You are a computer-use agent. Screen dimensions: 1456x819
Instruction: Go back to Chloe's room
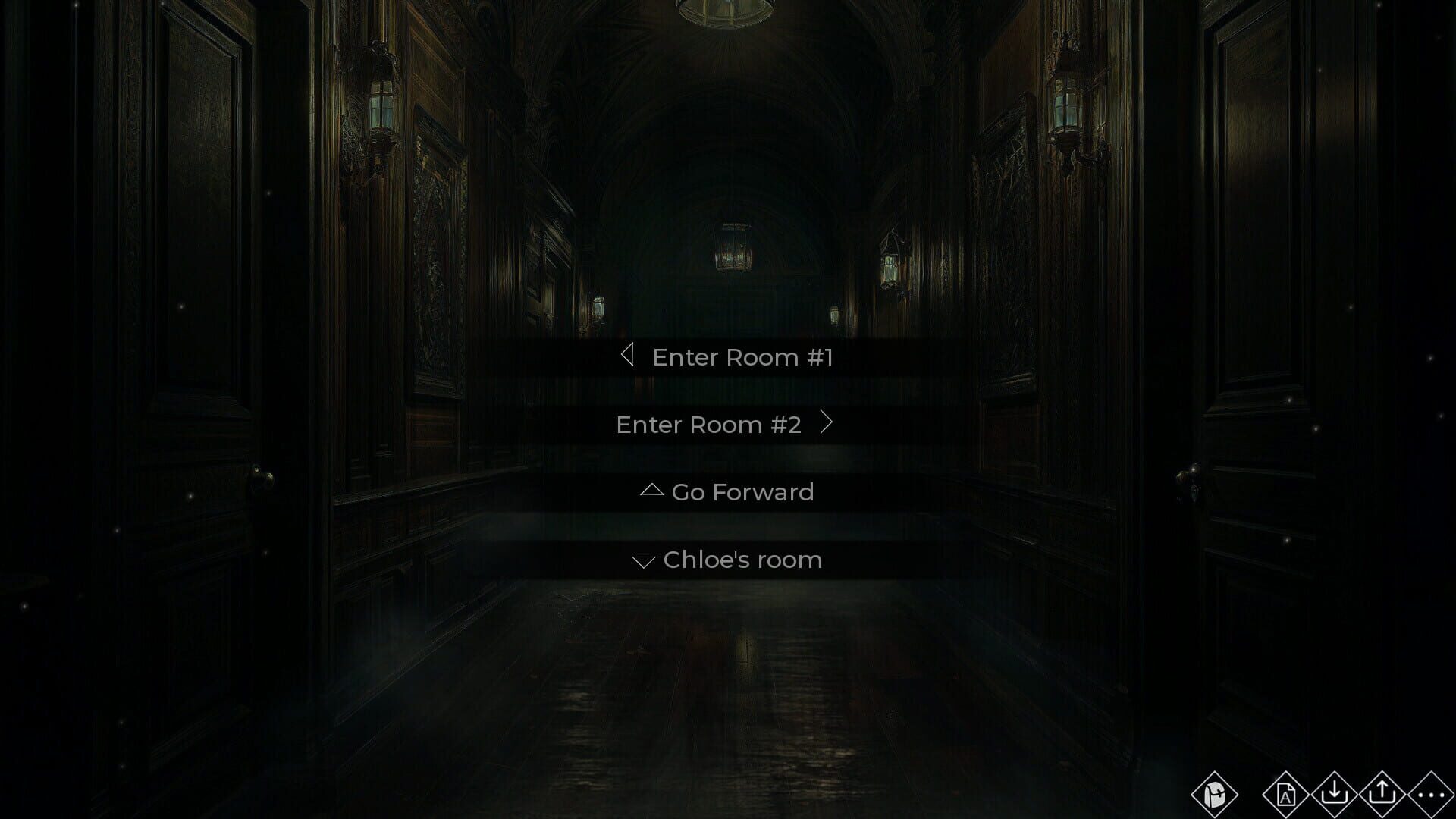click(x=728, y=560)
